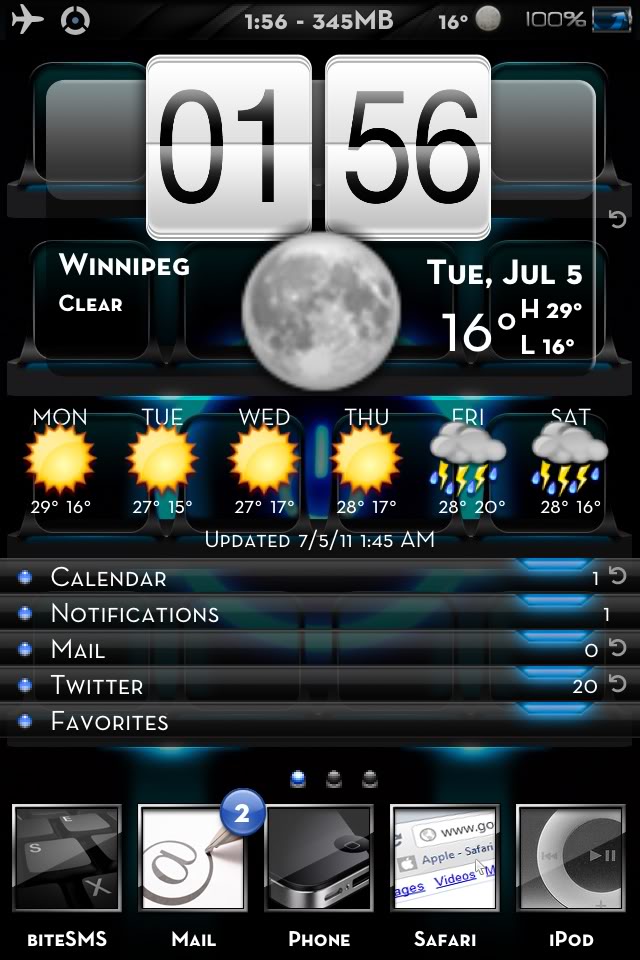Expand the Calendar row
640x960 pixels.
pyautogui.click(x=109, y=577)
